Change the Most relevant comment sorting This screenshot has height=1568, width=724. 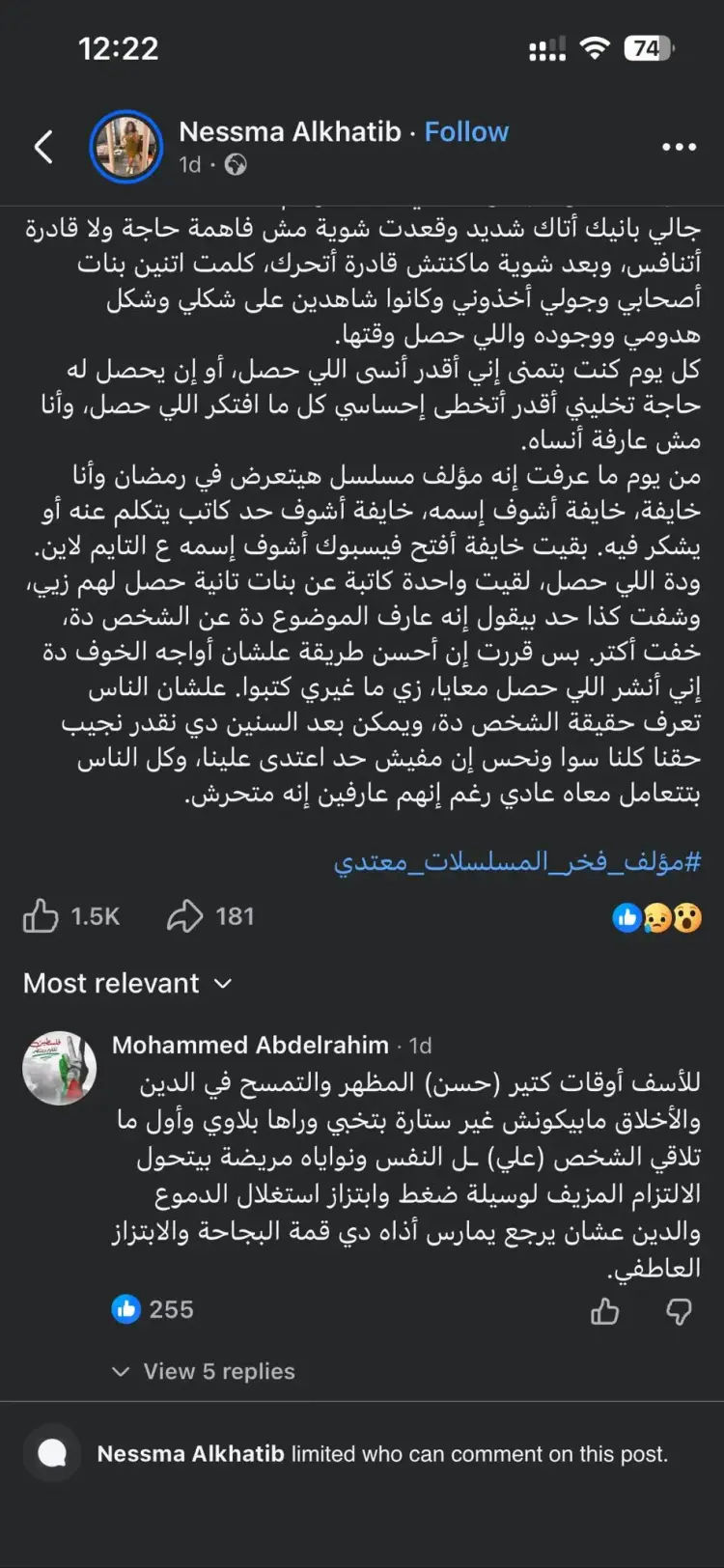[x=127, y=983]
